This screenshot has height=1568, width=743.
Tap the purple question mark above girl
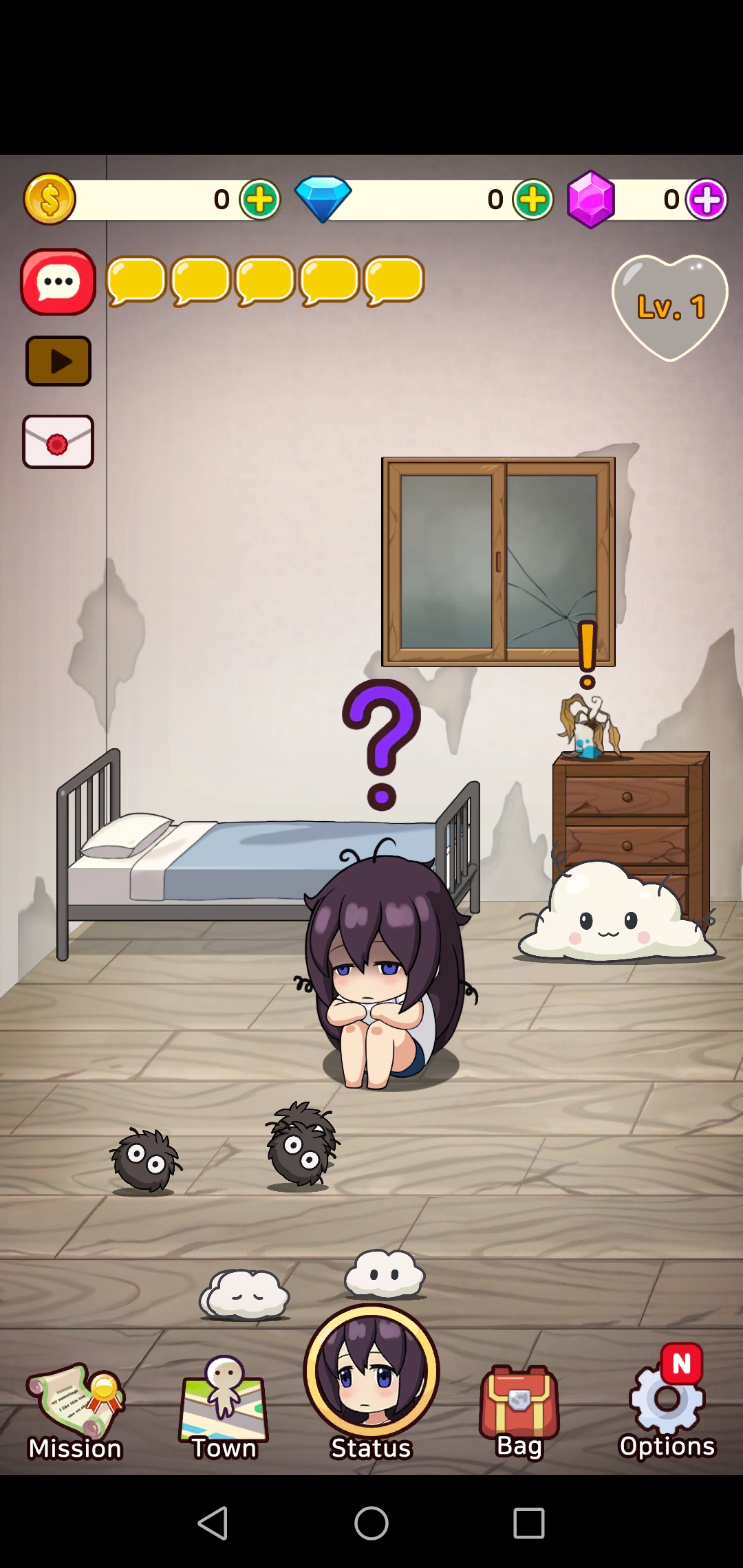pos(381,743)
